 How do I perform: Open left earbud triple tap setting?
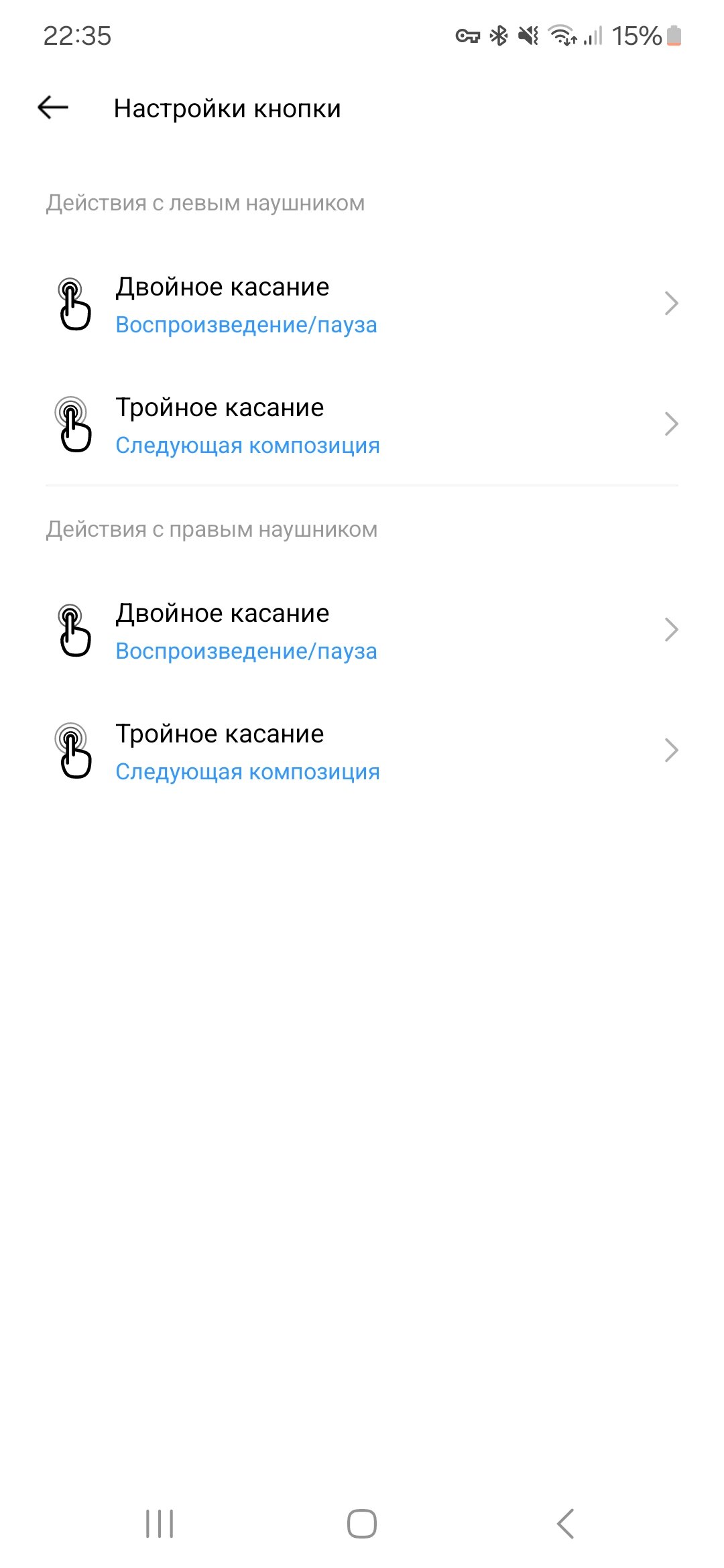tap(362, 426)
